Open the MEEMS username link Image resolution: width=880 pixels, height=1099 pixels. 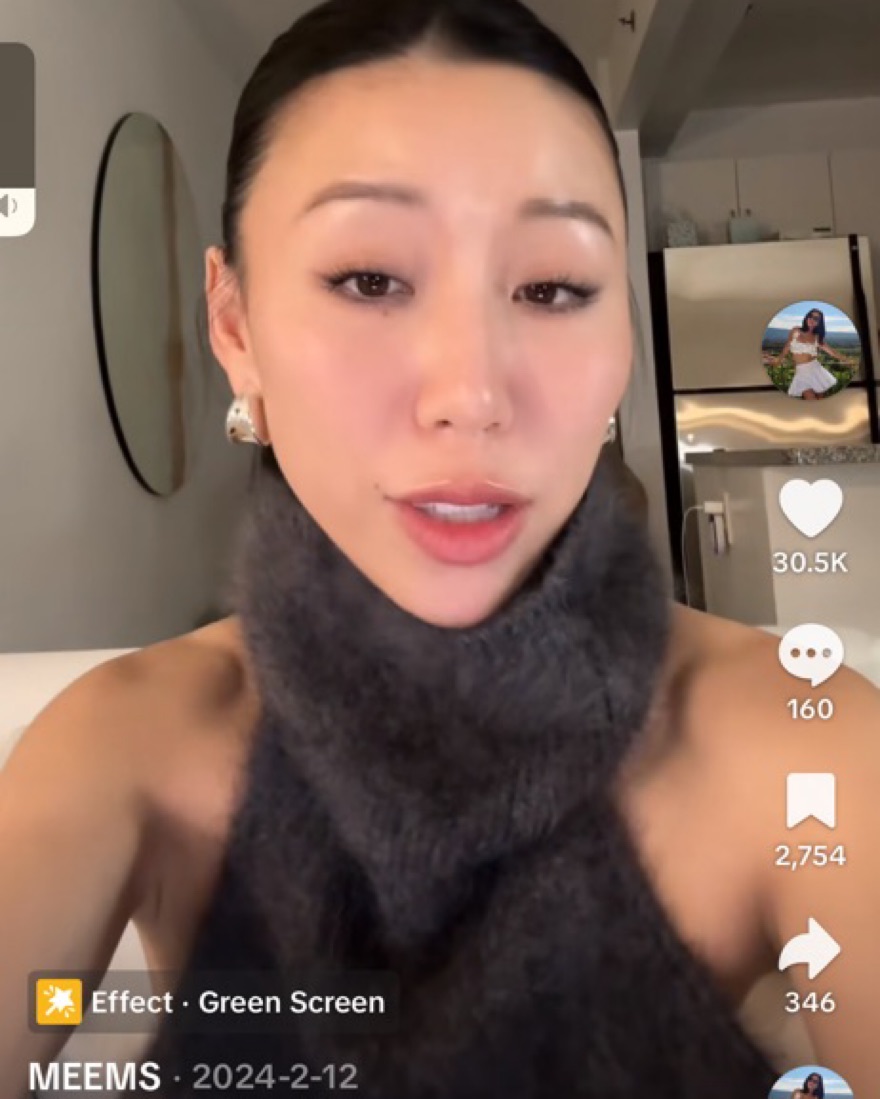94,1077
